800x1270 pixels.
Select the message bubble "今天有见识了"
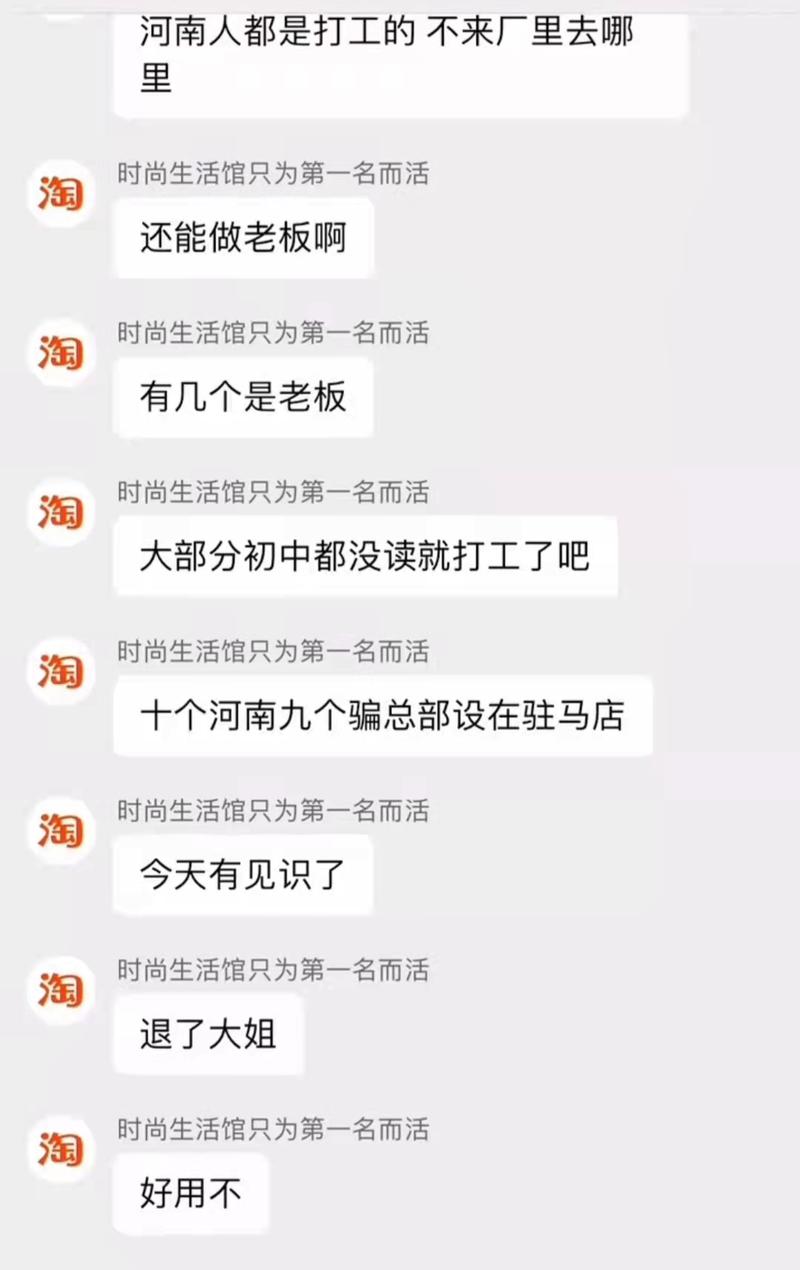pos(244,874)
